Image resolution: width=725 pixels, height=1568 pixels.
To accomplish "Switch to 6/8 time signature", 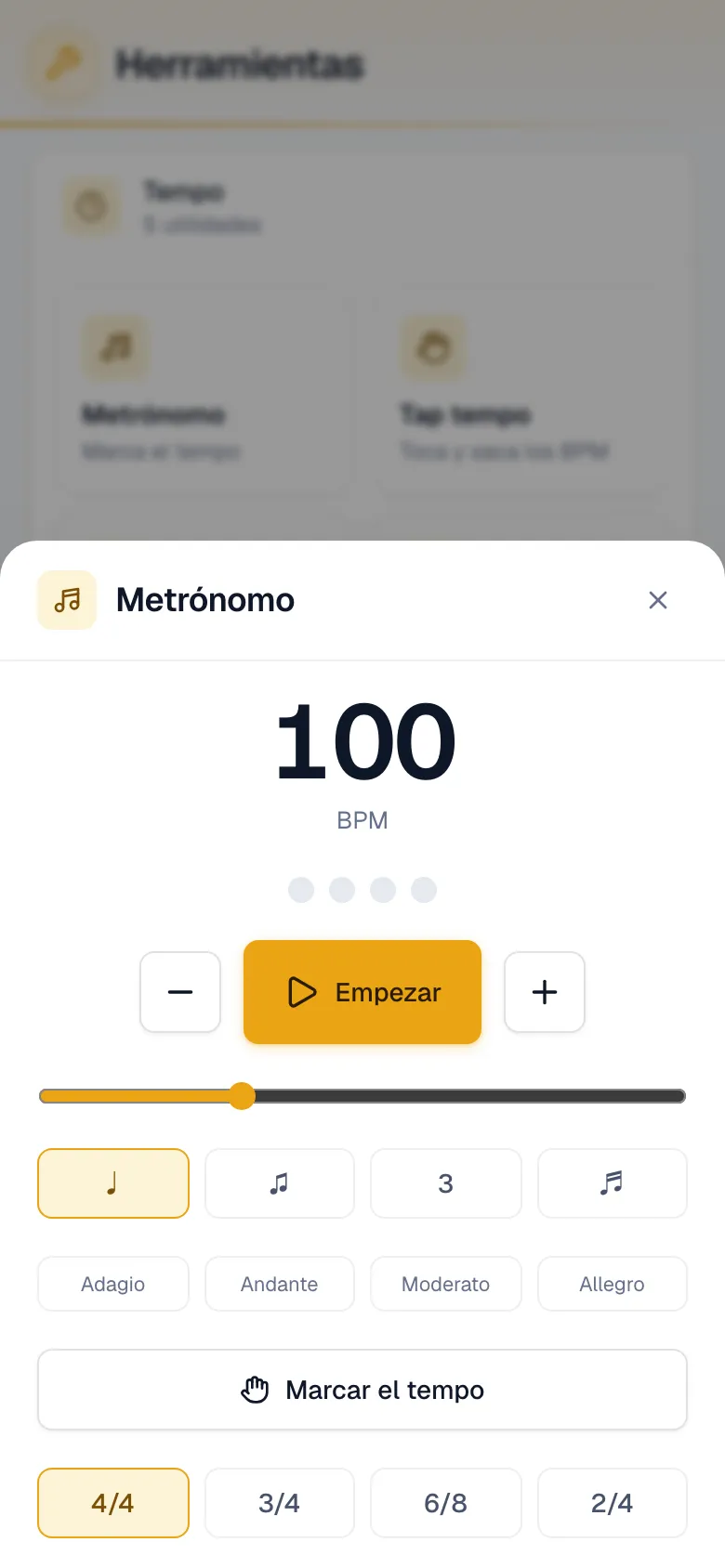I will pyautogui.click(x=446, y=1503).
